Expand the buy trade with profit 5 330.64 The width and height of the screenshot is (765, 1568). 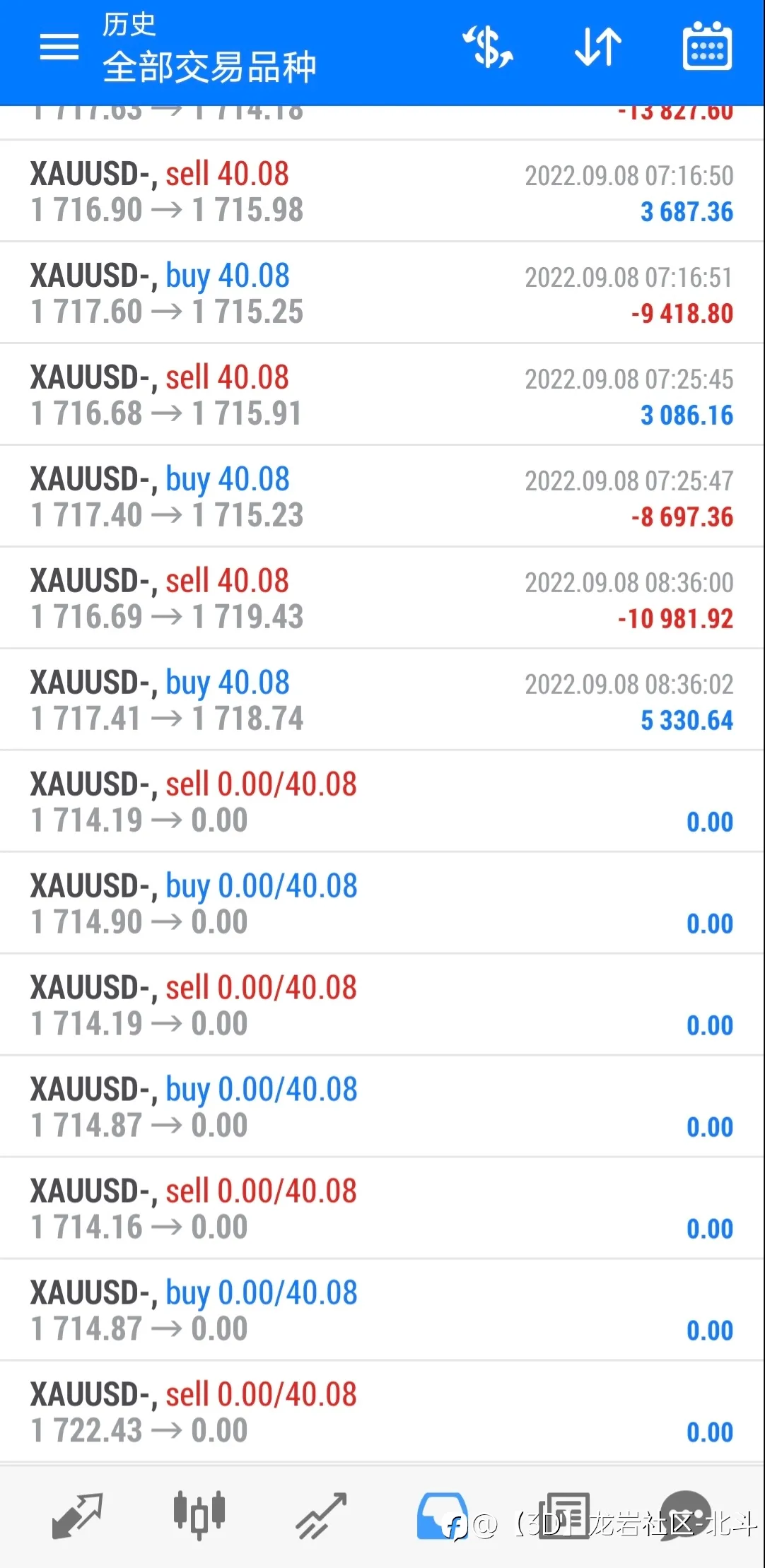pyautogui.click(x=382, y=700)
